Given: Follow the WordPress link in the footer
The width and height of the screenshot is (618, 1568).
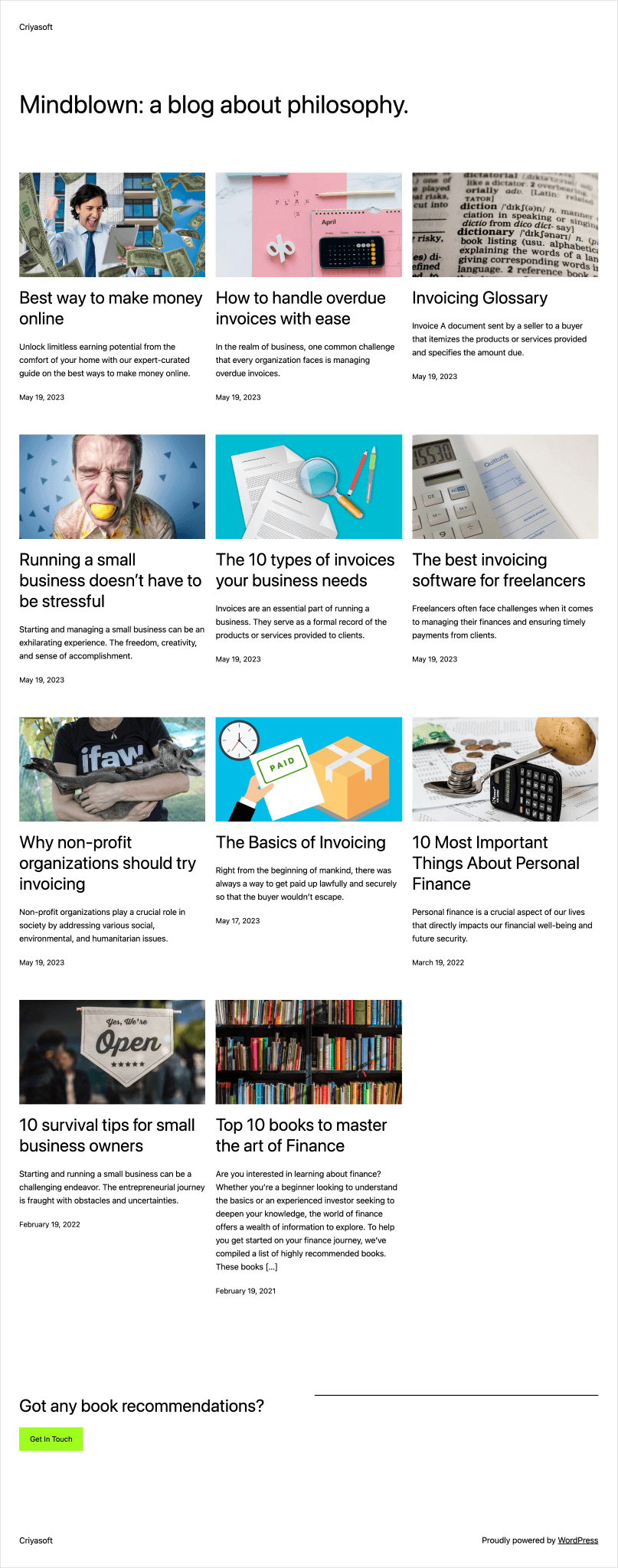Looking at the screenshot, I should coord(577,1540).
